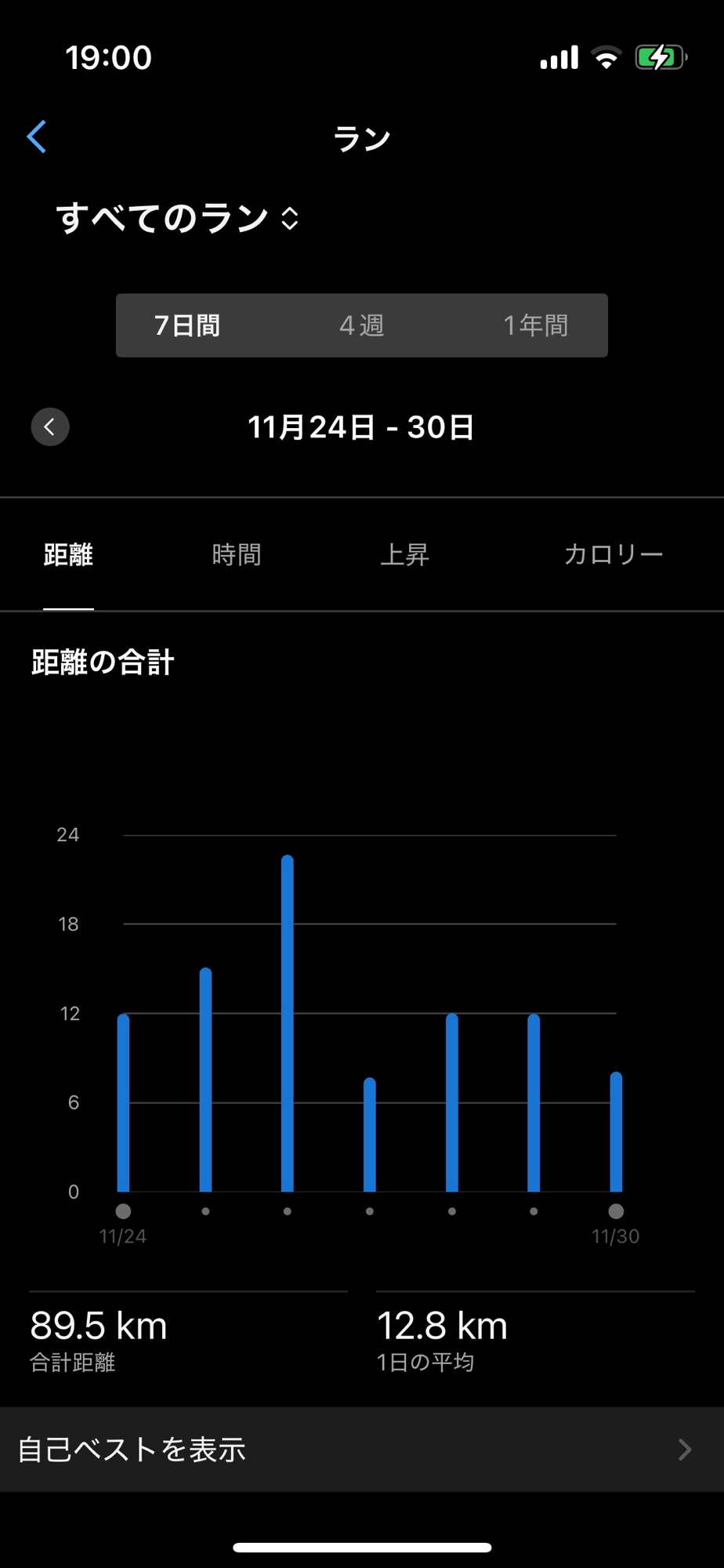Switch to the 上昇 tab

tap(404, 555)
